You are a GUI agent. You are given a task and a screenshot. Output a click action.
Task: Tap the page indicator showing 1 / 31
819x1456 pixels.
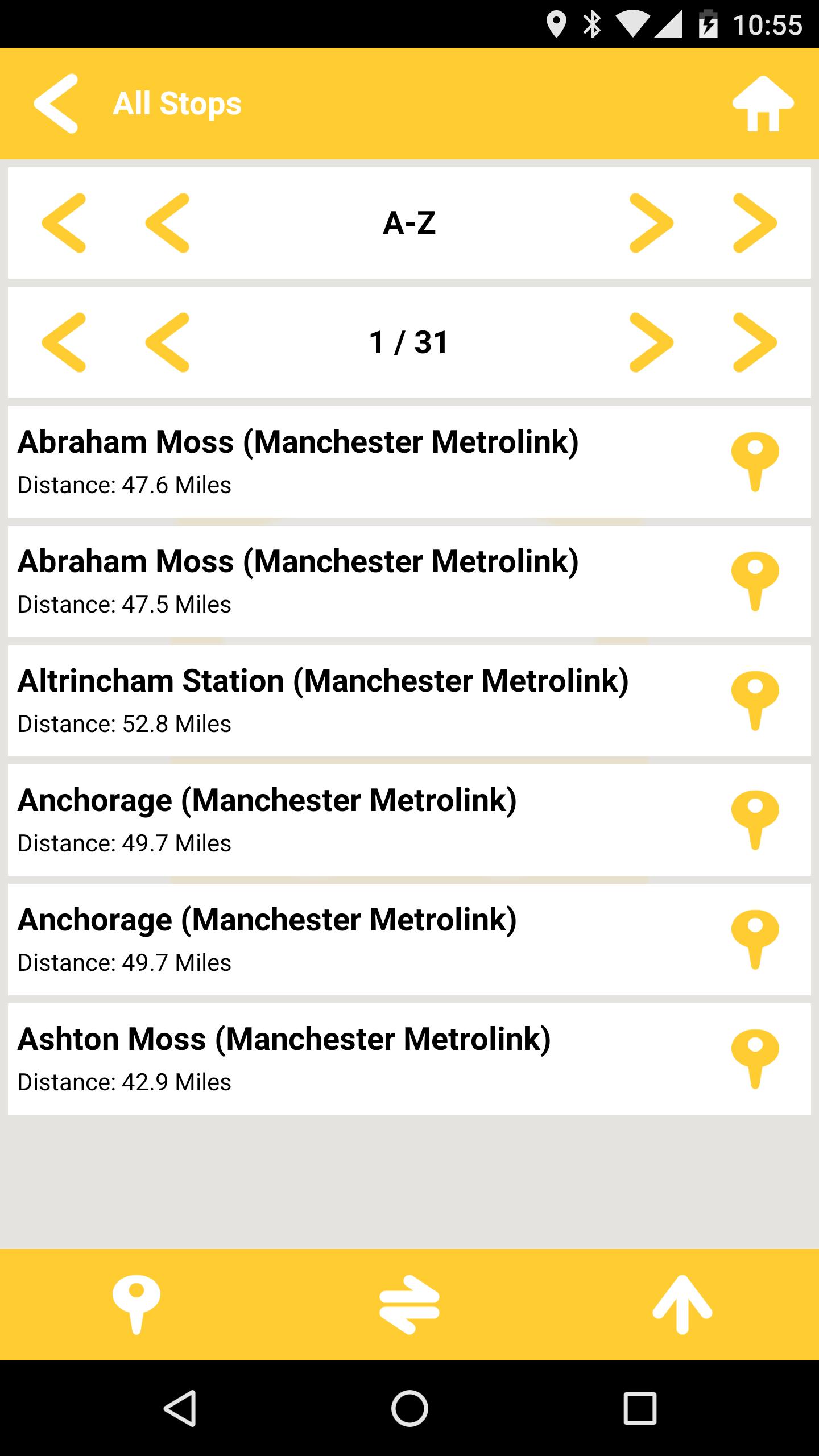coord(409,342)
